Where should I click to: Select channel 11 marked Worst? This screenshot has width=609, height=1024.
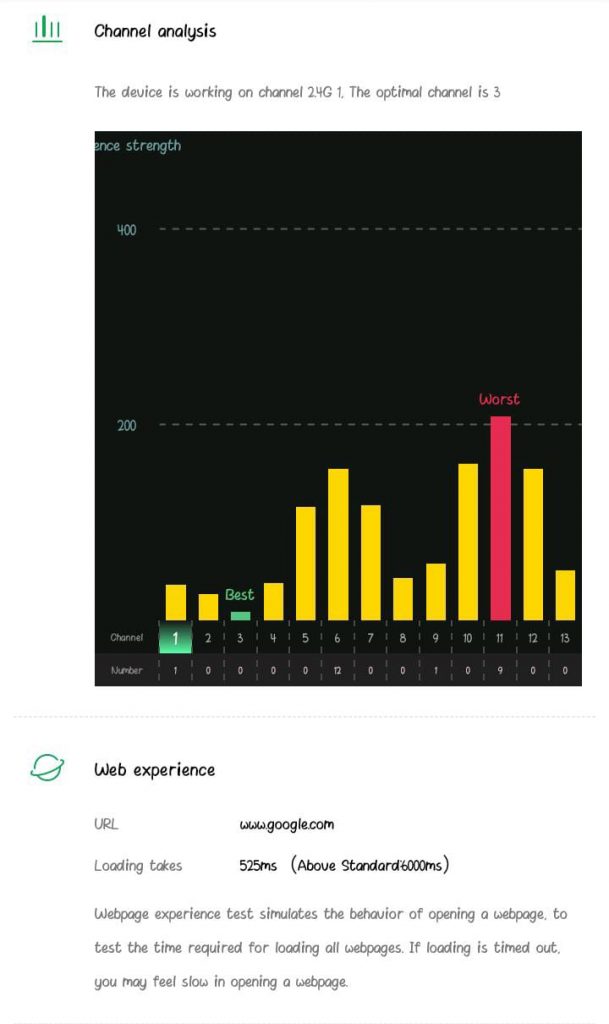[x=500, y=637]
